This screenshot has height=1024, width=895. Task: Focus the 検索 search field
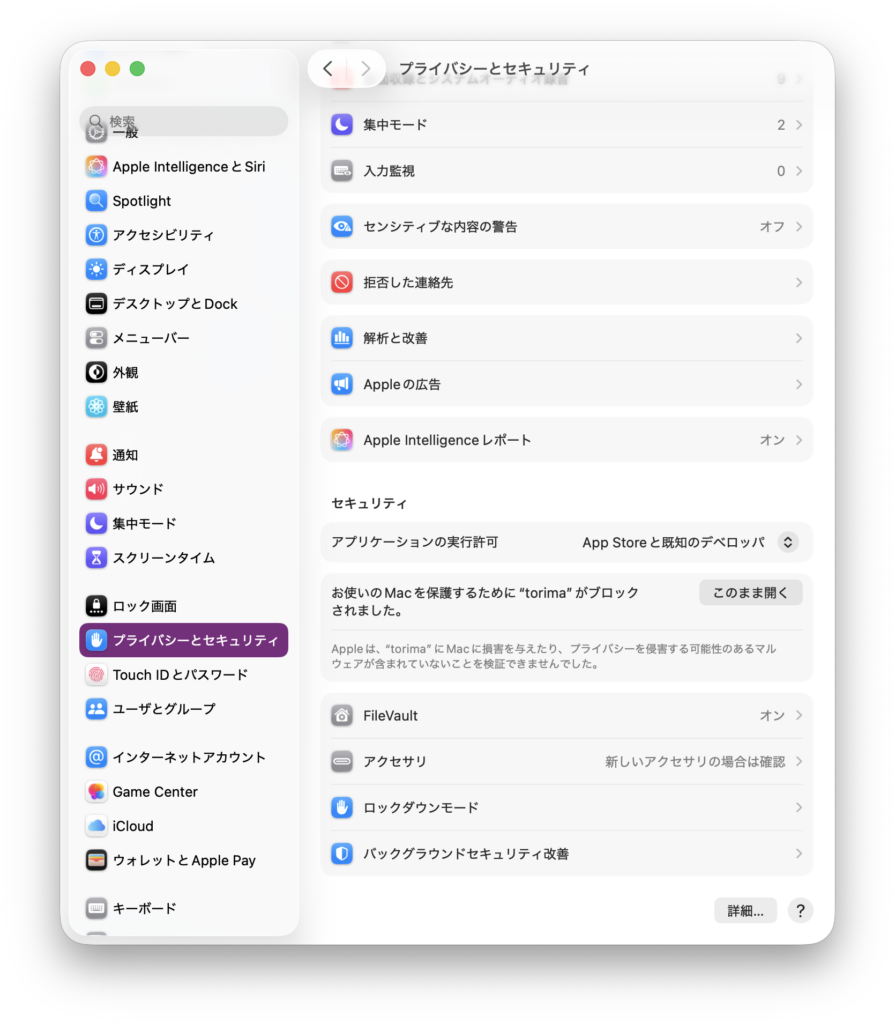coord(190,121)
